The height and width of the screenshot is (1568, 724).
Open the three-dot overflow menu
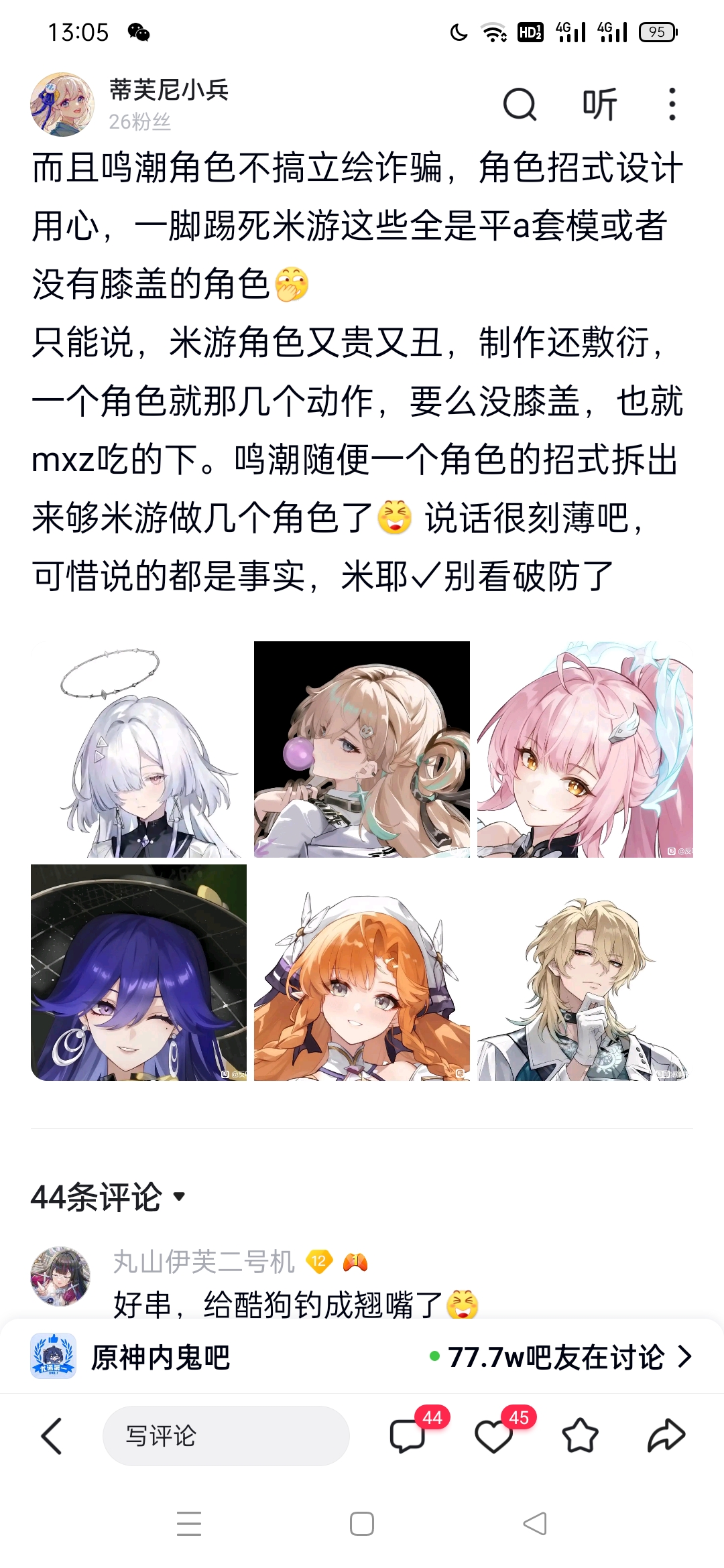[672, 105]
